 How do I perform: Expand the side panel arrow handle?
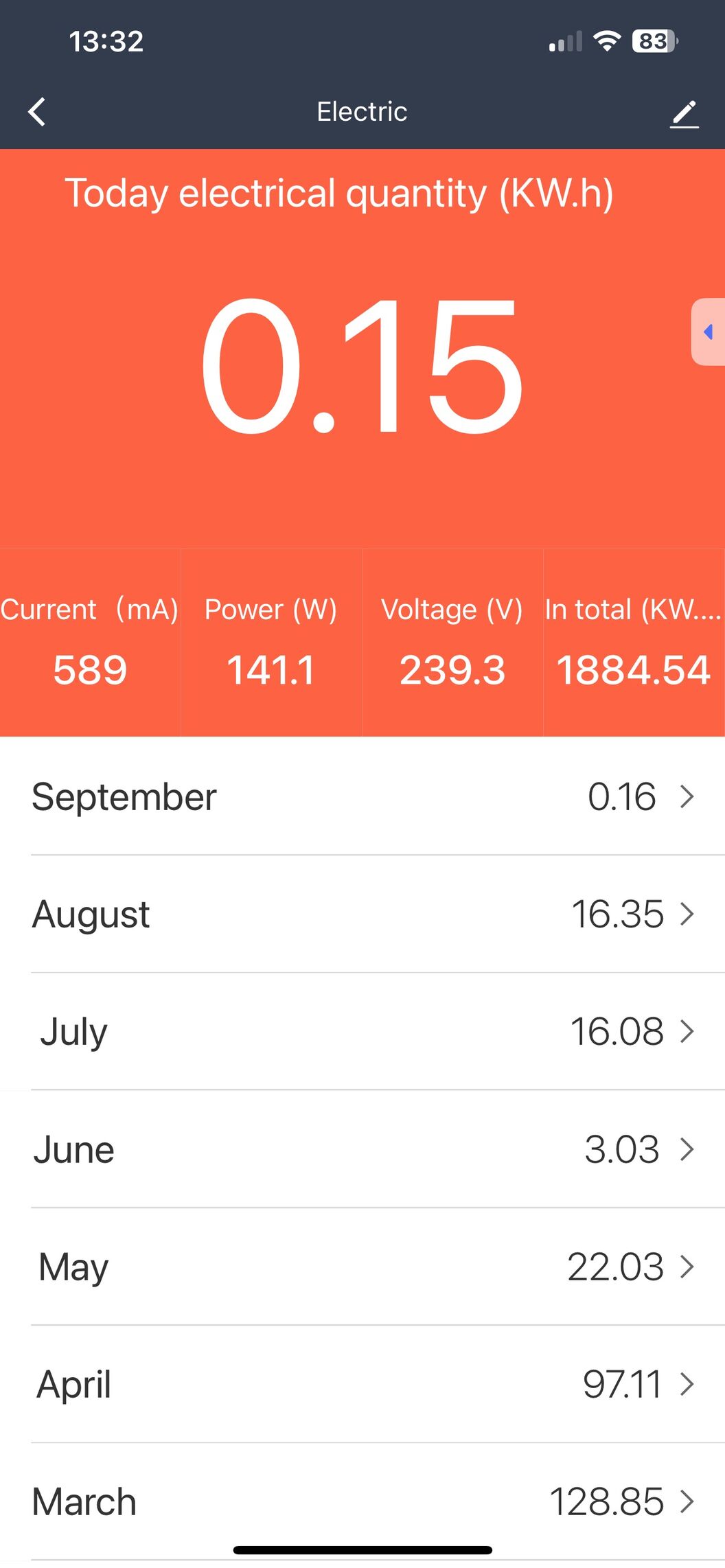click(708, 332)
